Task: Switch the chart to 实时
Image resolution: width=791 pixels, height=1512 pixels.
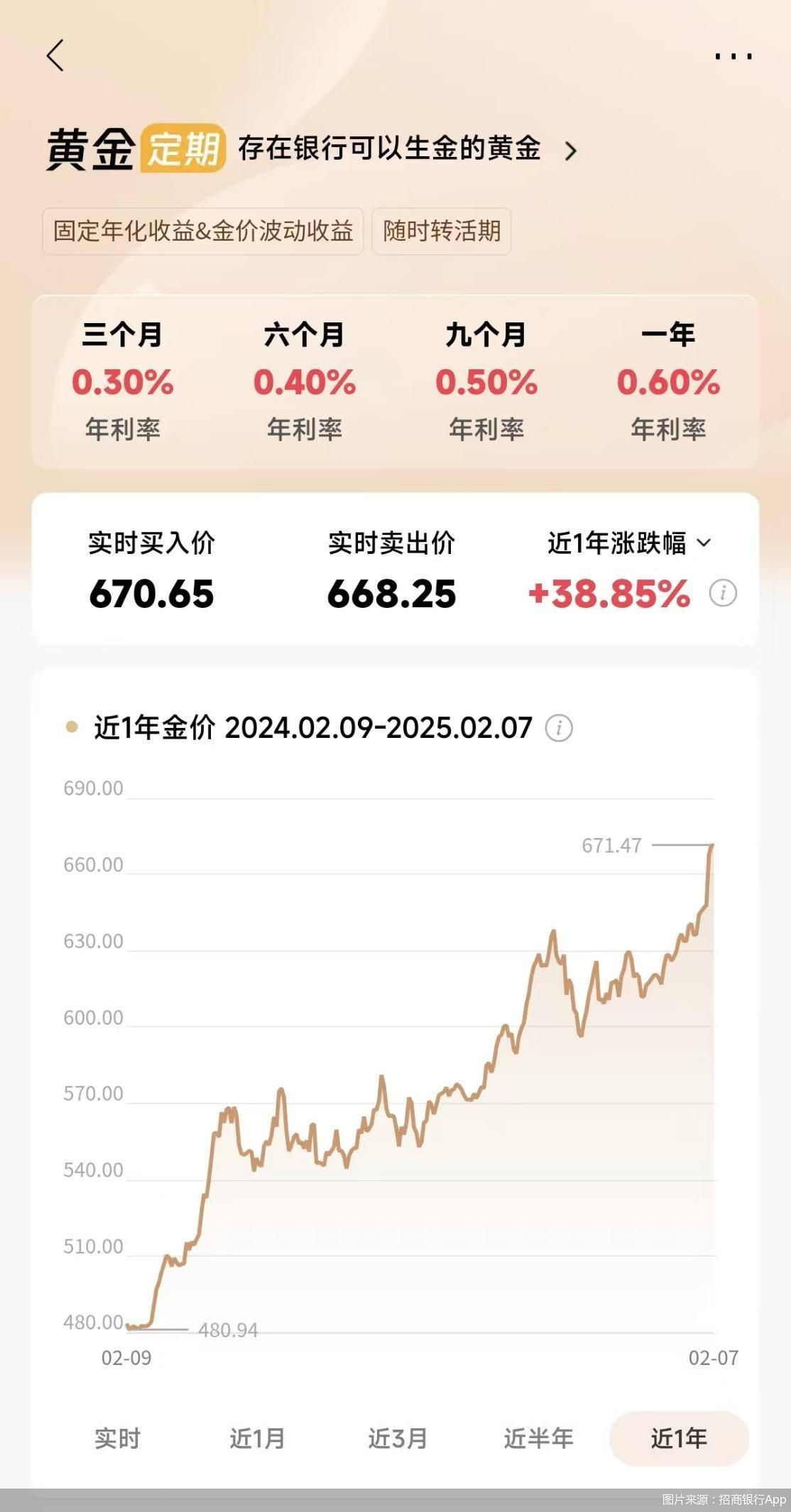Action: click(x=117, y=1438)
